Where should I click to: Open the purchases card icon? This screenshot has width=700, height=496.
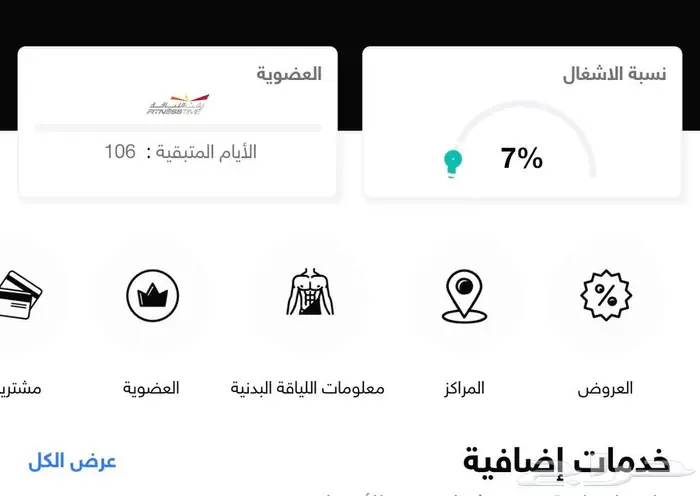click(20, 297)
